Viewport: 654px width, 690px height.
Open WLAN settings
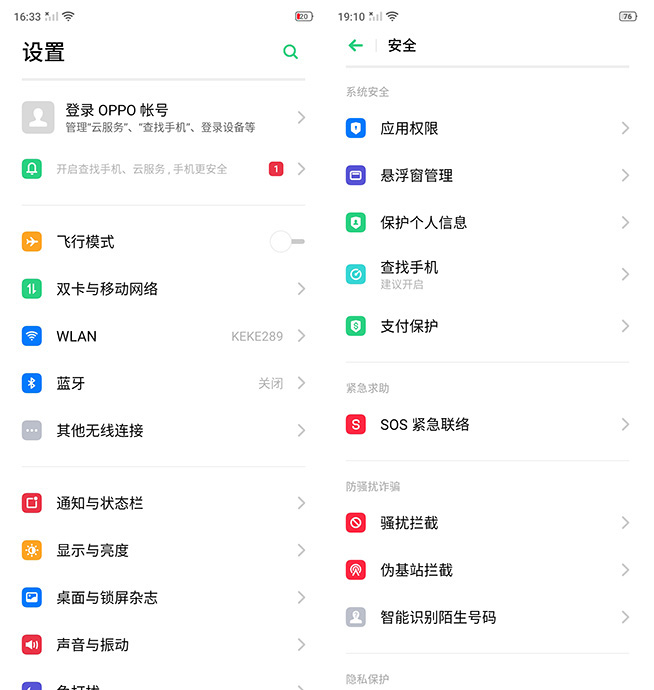(x=163, y=336)
